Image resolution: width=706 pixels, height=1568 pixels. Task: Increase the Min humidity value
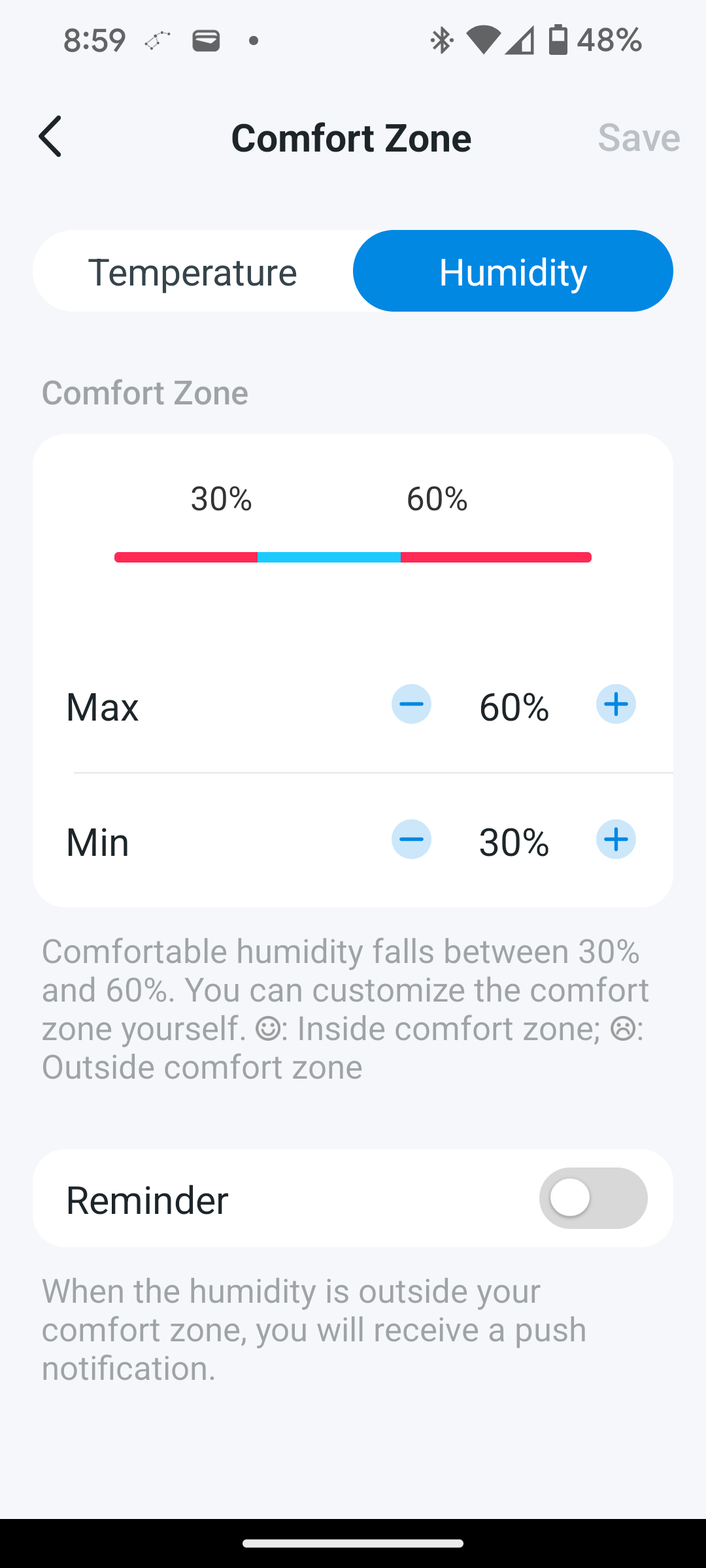[616, 840]
